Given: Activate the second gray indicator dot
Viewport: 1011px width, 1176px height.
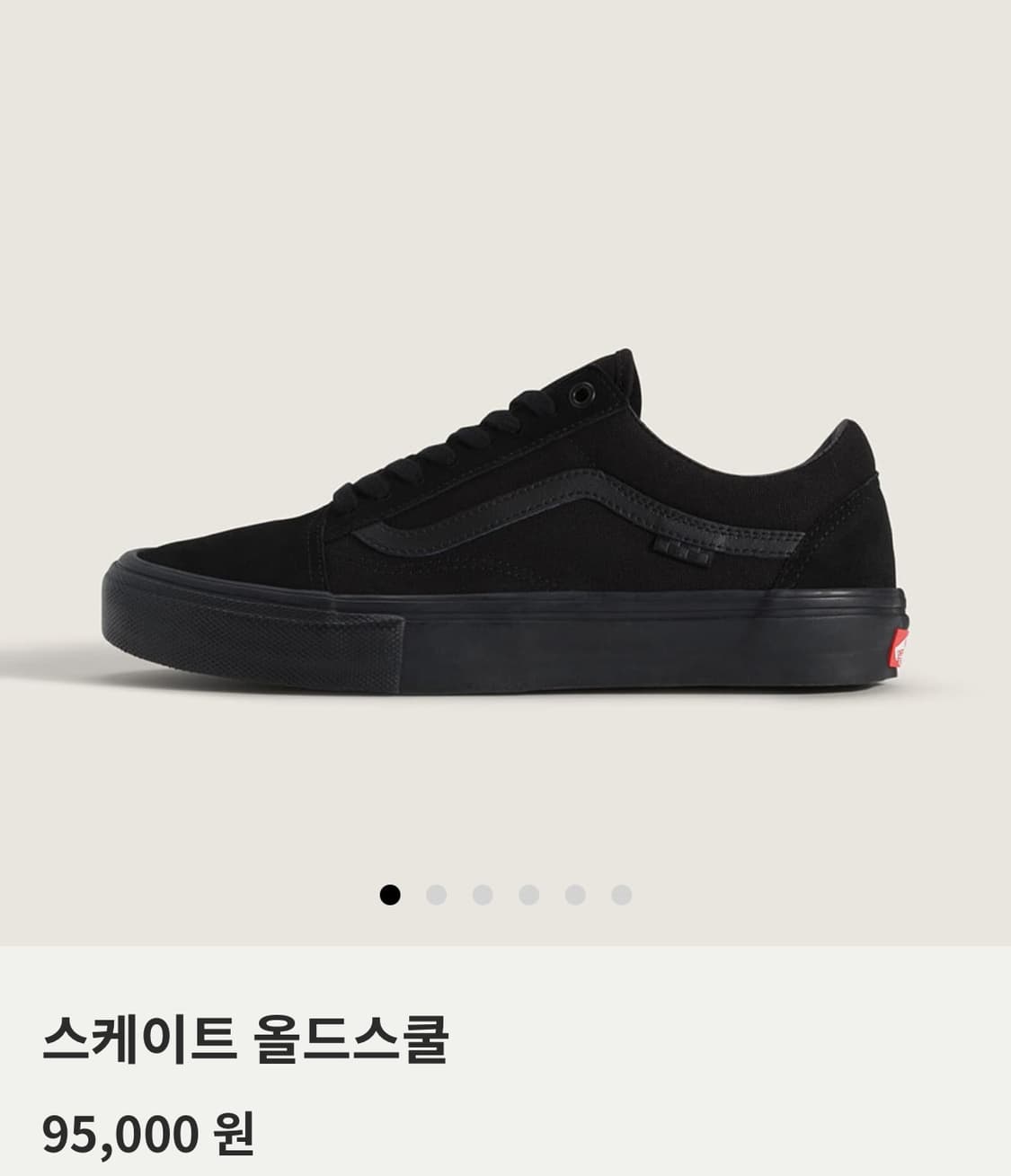Looking at the screenshot, I should (483, 893).
